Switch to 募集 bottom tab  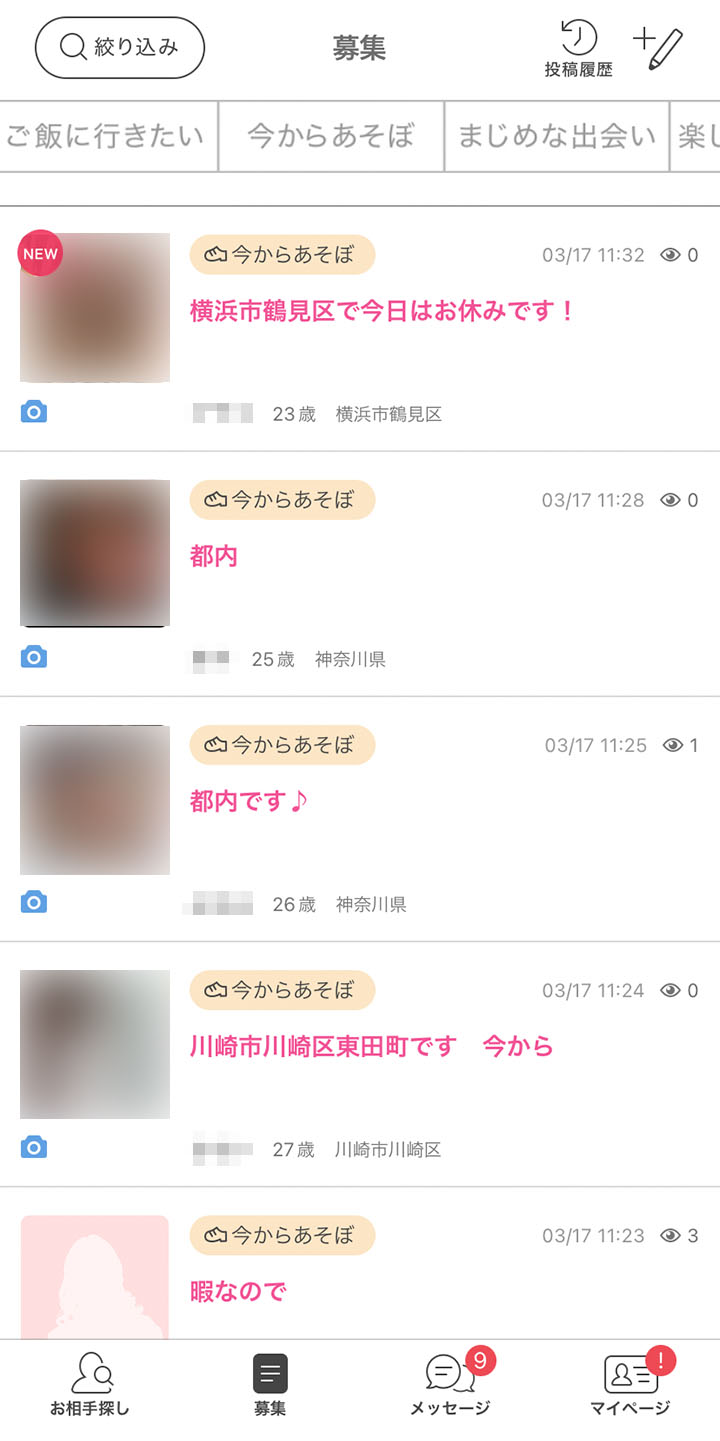tap(270, 1385)
